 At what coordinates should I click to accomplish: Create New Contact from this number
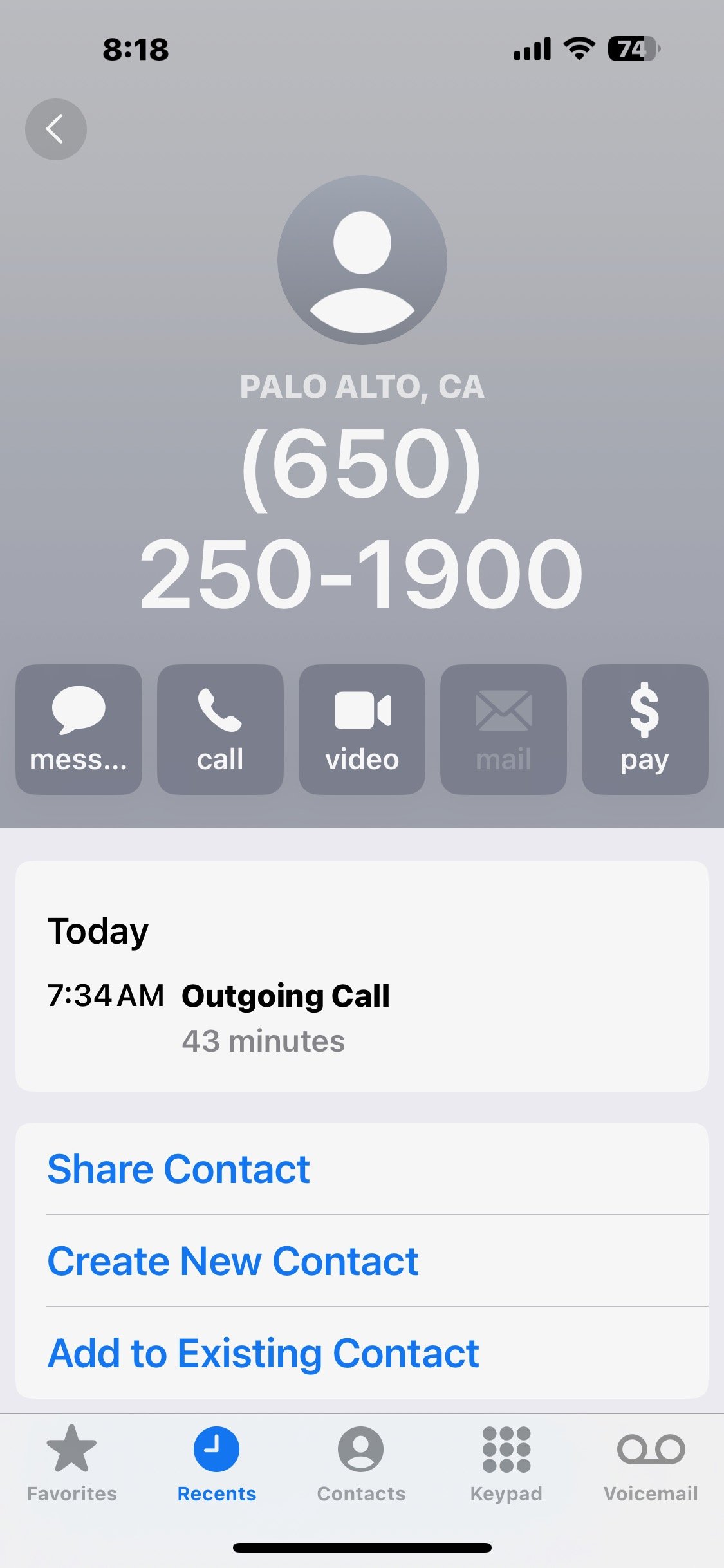coord(233,1261)
